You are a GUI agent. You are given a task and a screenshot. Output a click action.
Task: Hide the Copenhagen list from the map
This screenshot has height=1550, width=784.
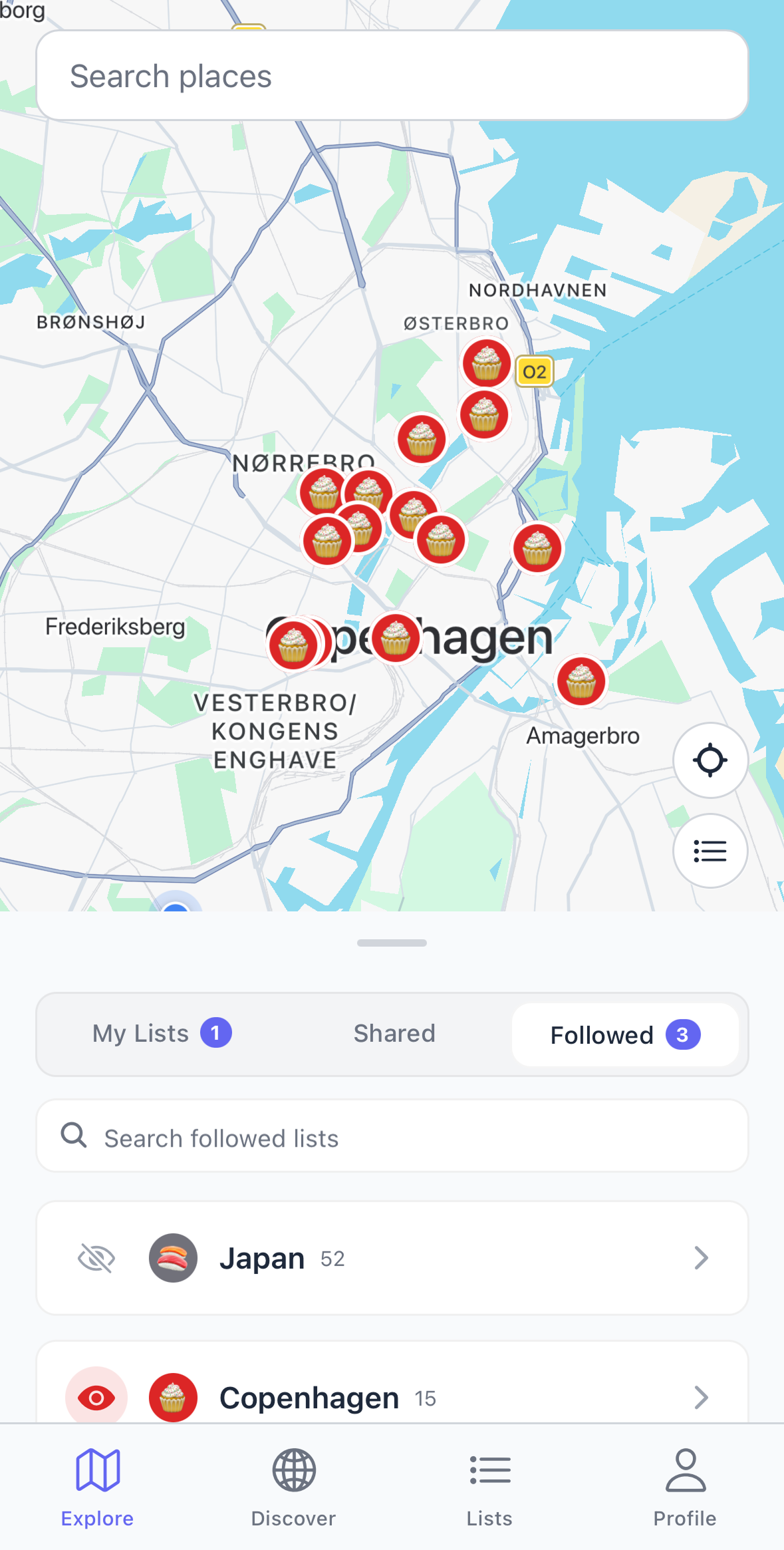coord(96,1397)
